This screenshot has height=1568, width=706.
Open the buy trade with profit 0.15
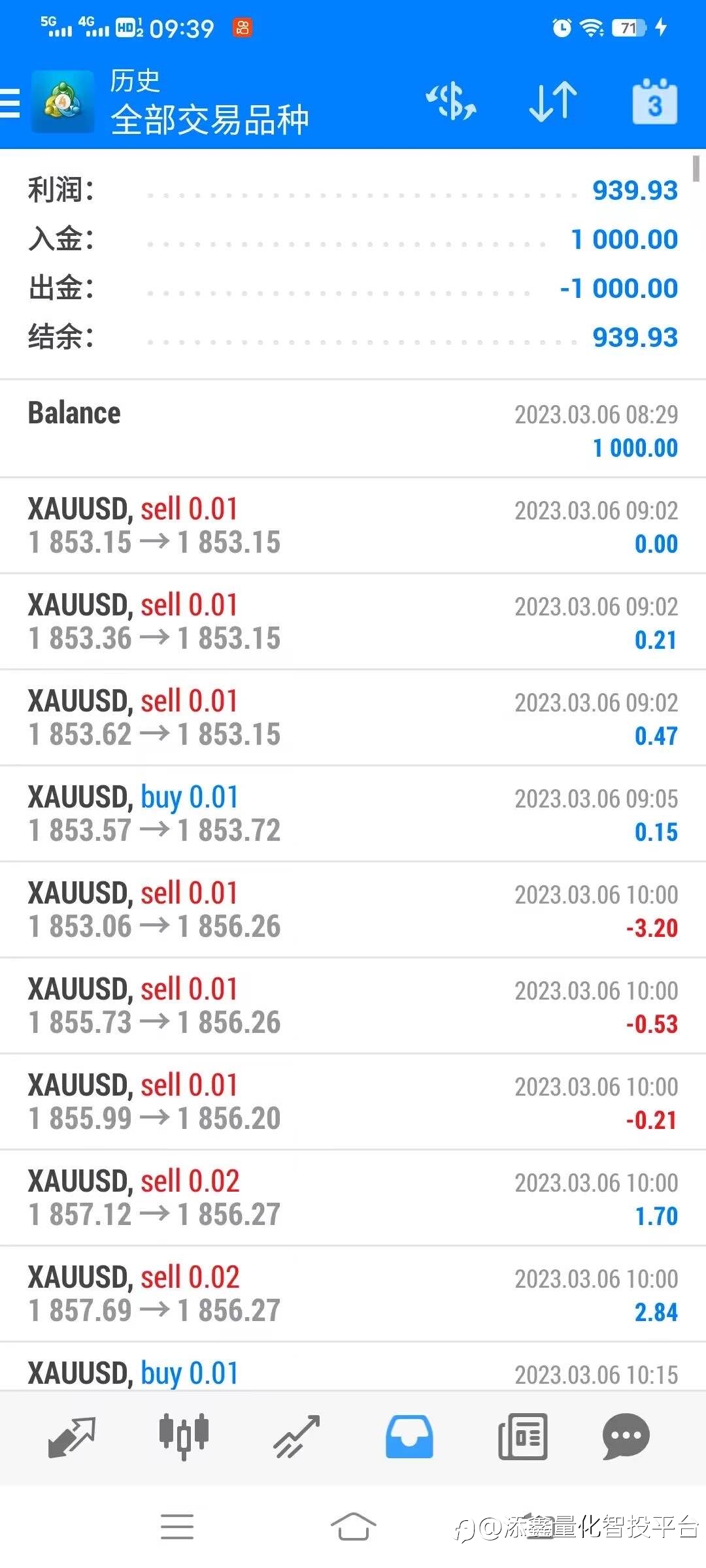point(353,813)
